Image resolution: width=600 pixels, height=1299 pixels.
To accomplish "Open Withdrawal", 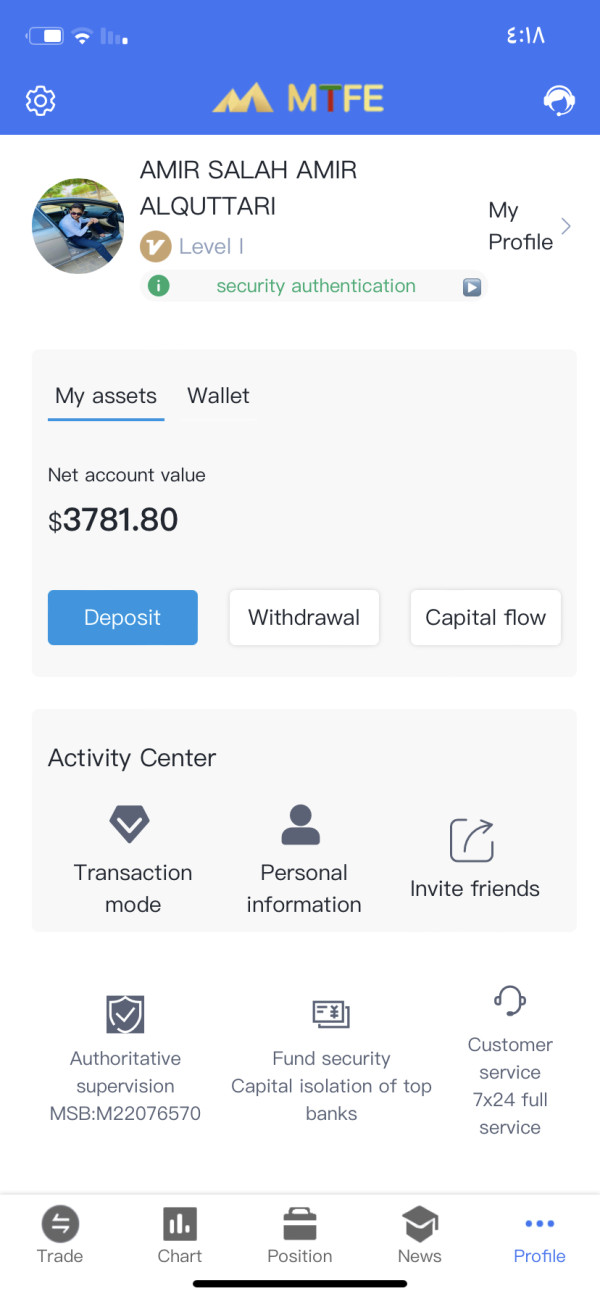I will [304, 618].
